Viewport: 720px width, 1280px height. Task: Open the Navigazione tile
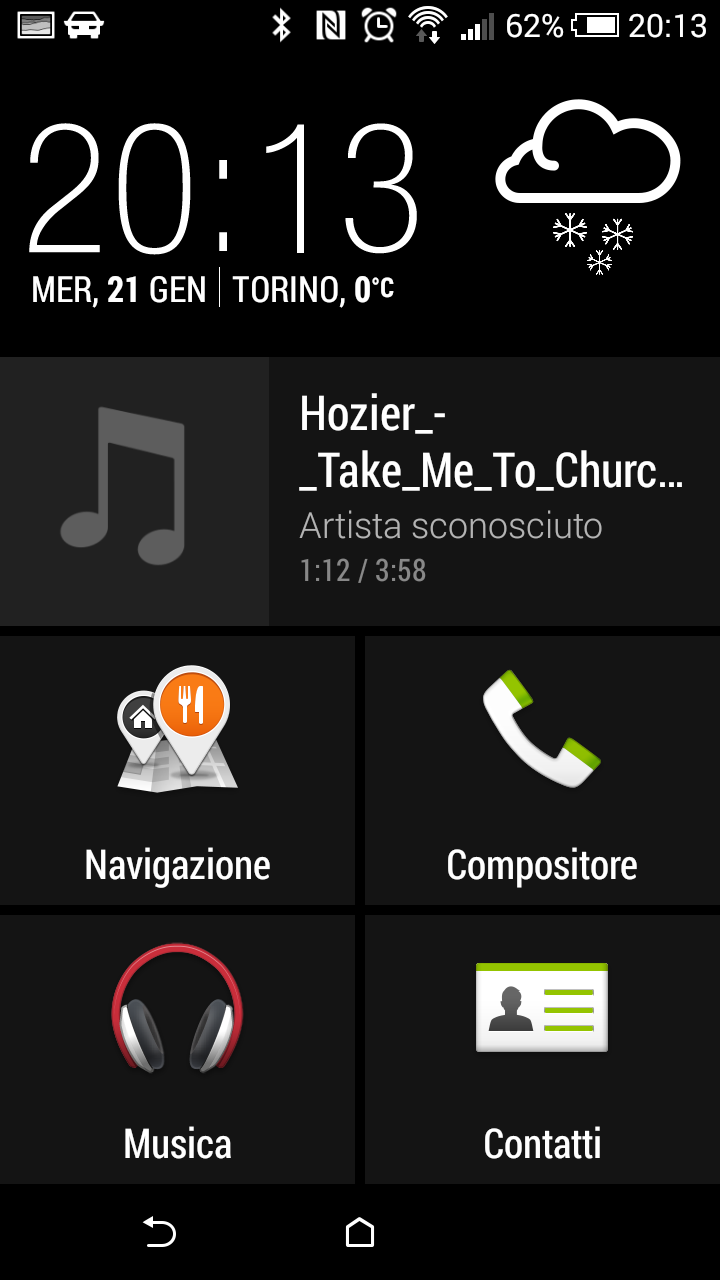pos(177,770)
